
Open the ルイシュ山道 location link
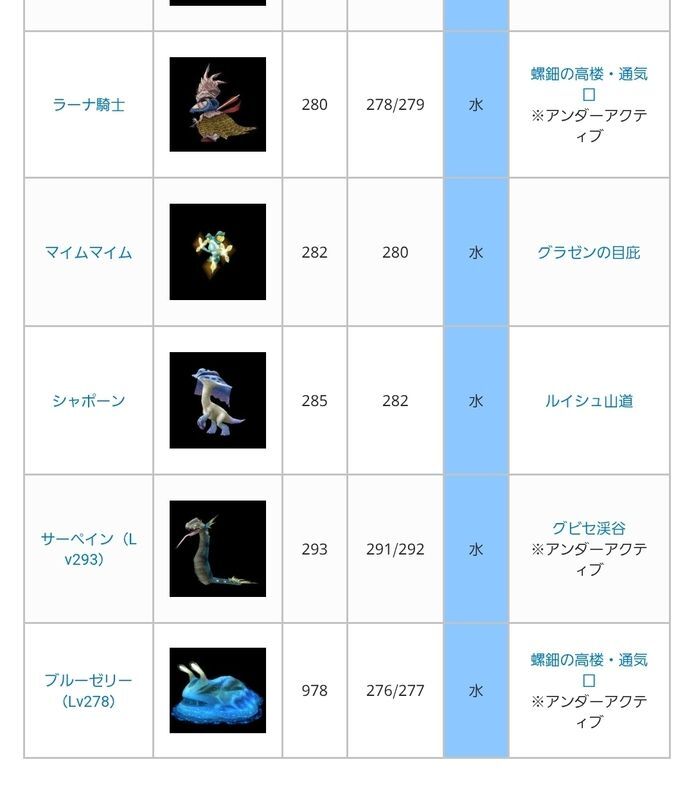(x=589, y=401)
